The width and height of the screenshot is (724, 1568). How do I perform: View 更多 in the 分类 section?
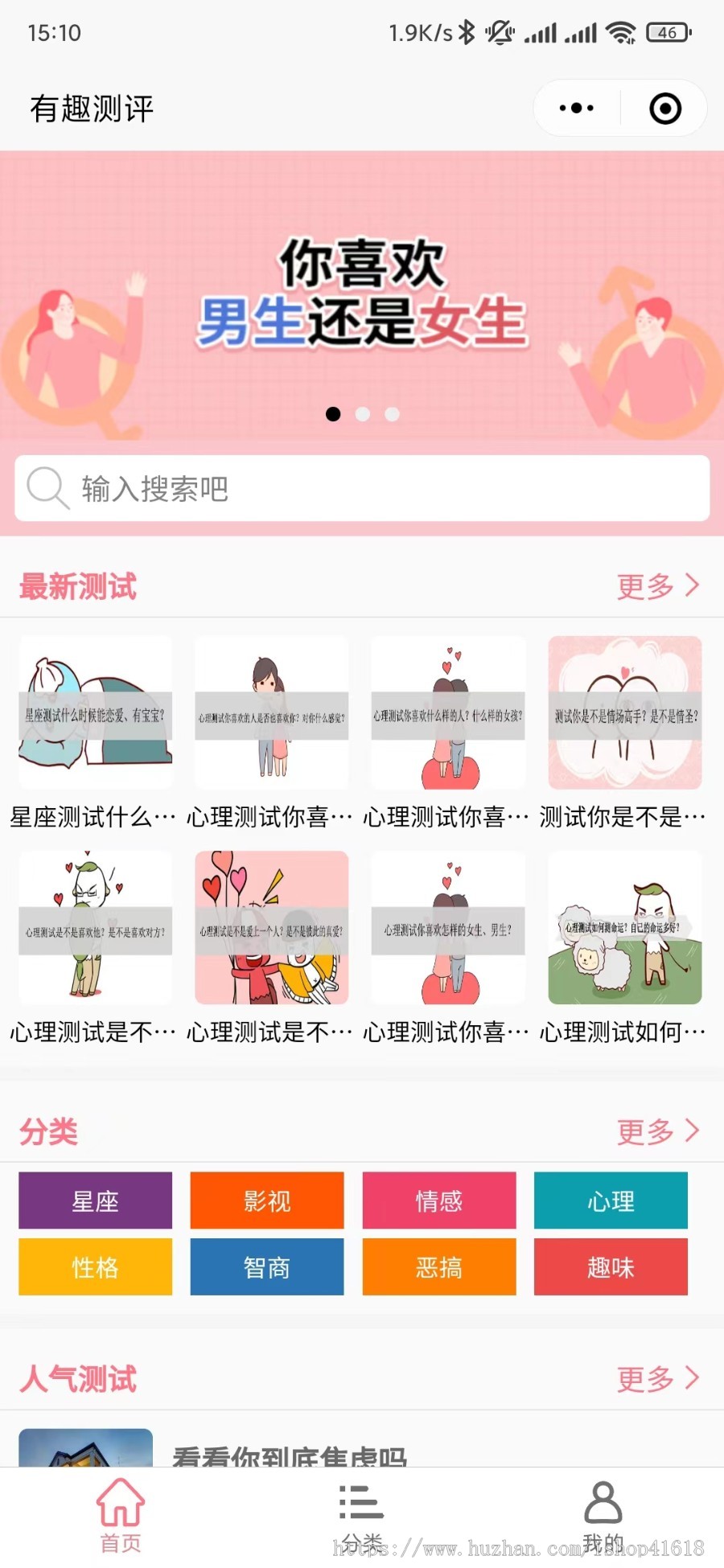click(x=657, y=1131)
